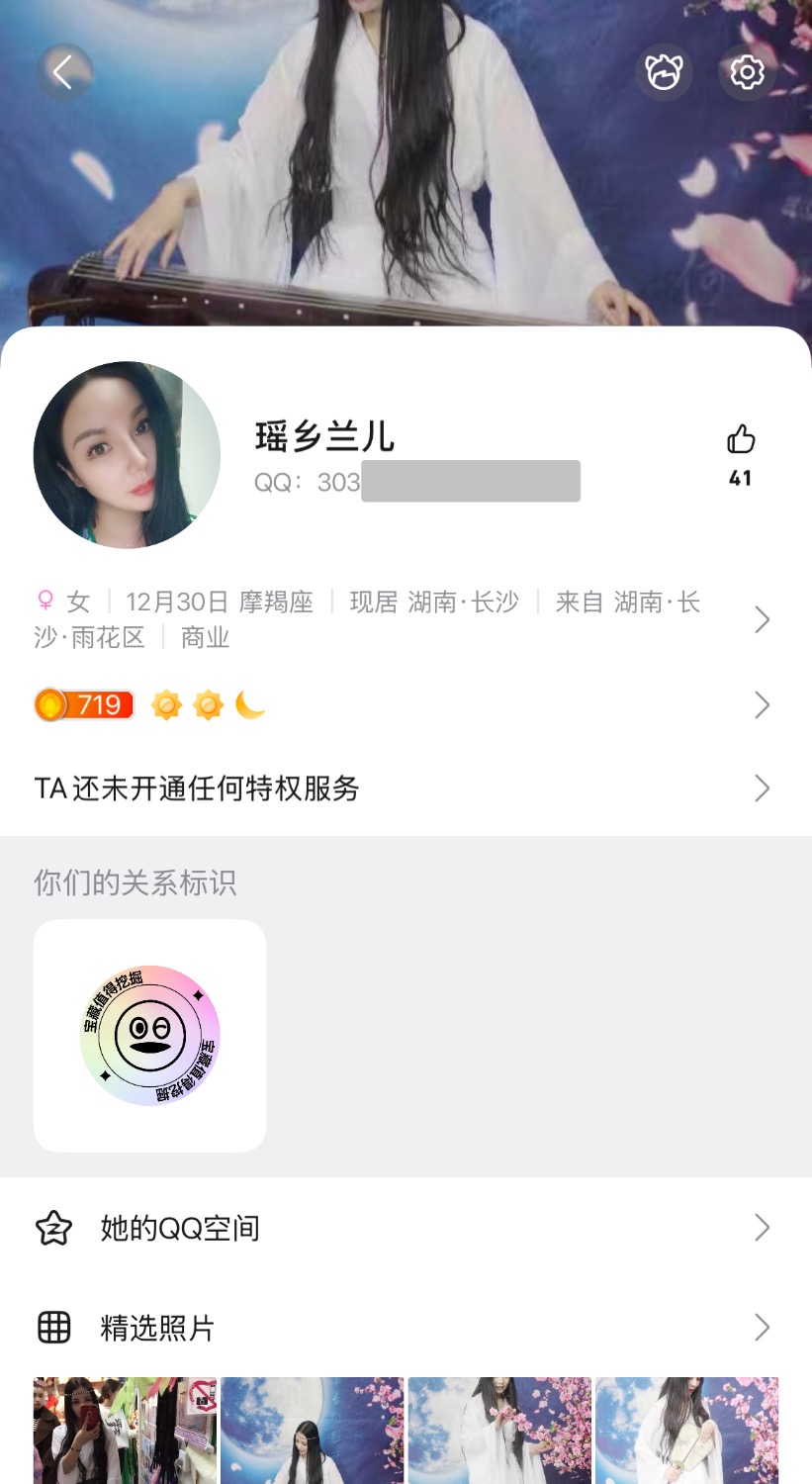Image resolution: width=812 pixels, height=1484 pixels.
Task: View the fourth featured photo with the fan
Action: (x=686, y=1431)
